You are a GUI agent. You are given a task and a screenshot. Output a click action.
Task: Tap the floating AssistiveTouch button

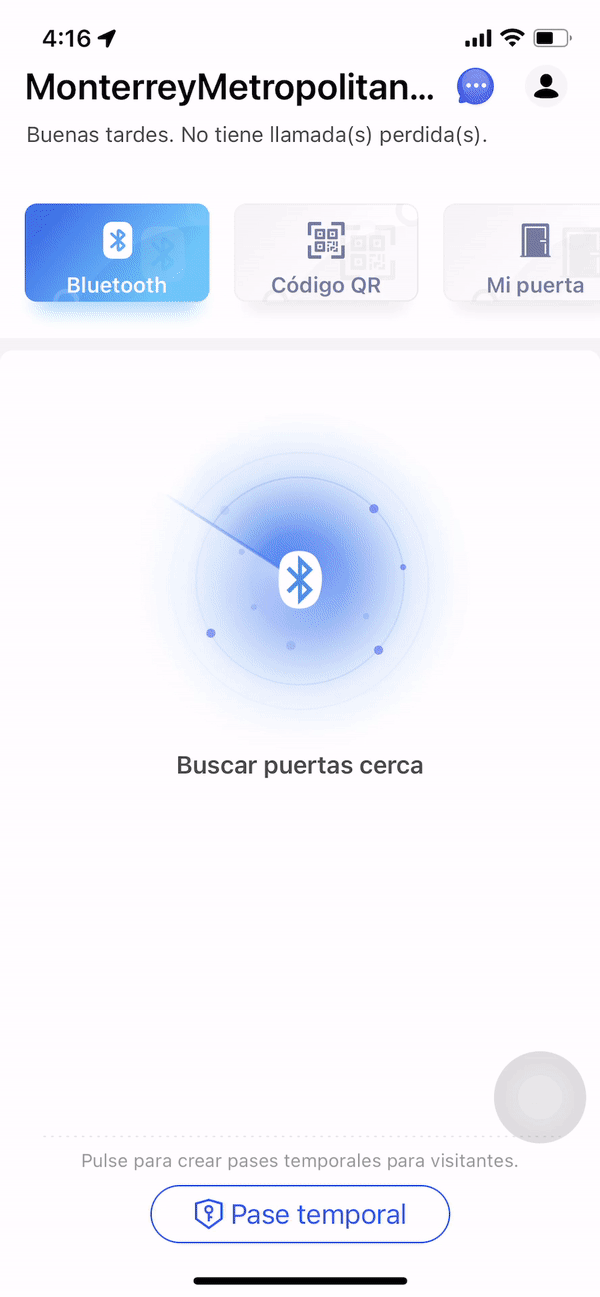540,1097
